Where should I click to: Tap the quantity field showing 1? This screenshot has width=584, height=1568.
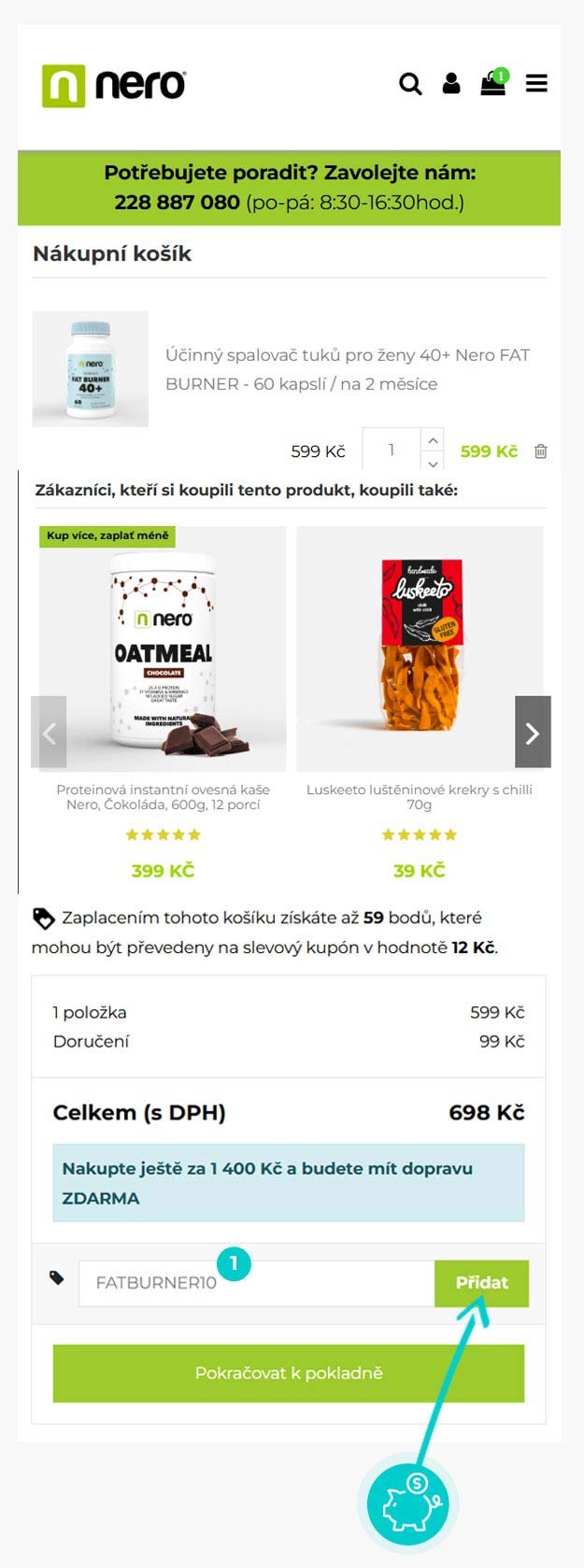392,451
